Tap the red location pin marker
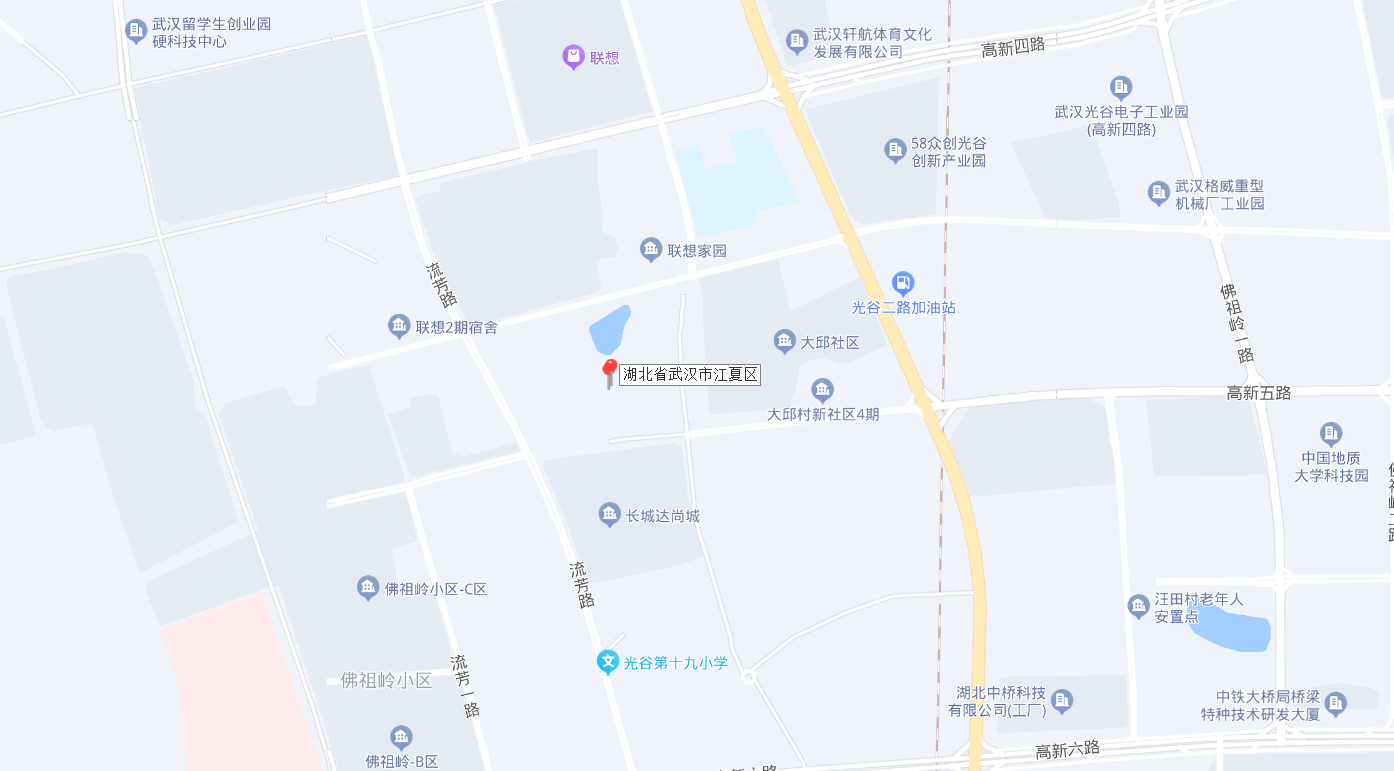 coord(609,371)
